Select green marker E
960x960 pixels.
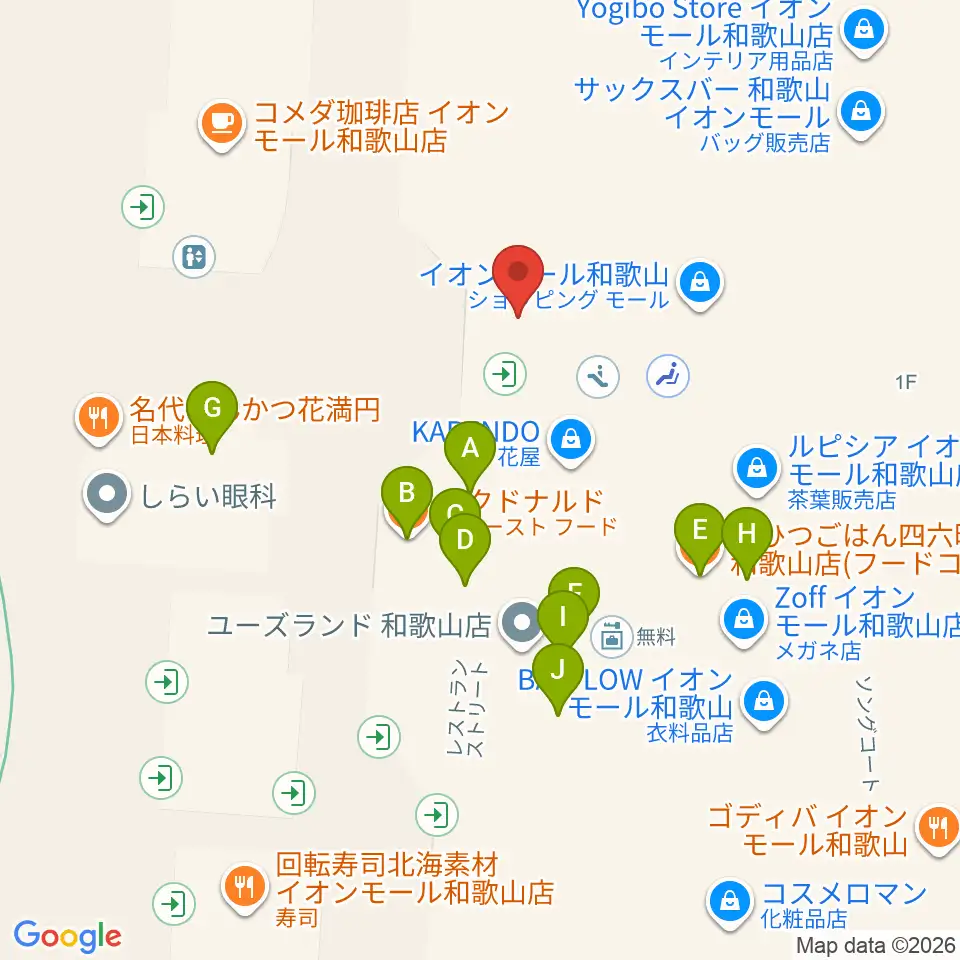(x=700, y=536)
